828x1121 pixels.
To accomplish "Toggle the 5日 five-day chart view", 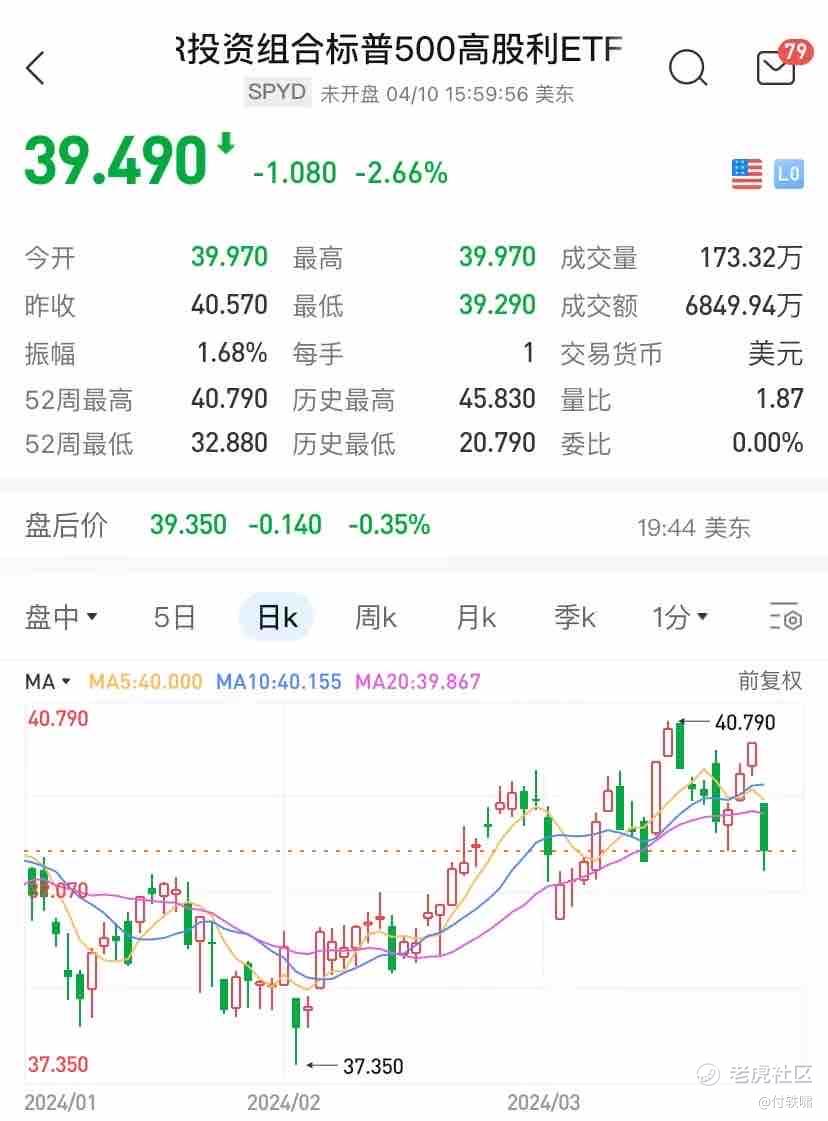I will click(x=174, y=617).
